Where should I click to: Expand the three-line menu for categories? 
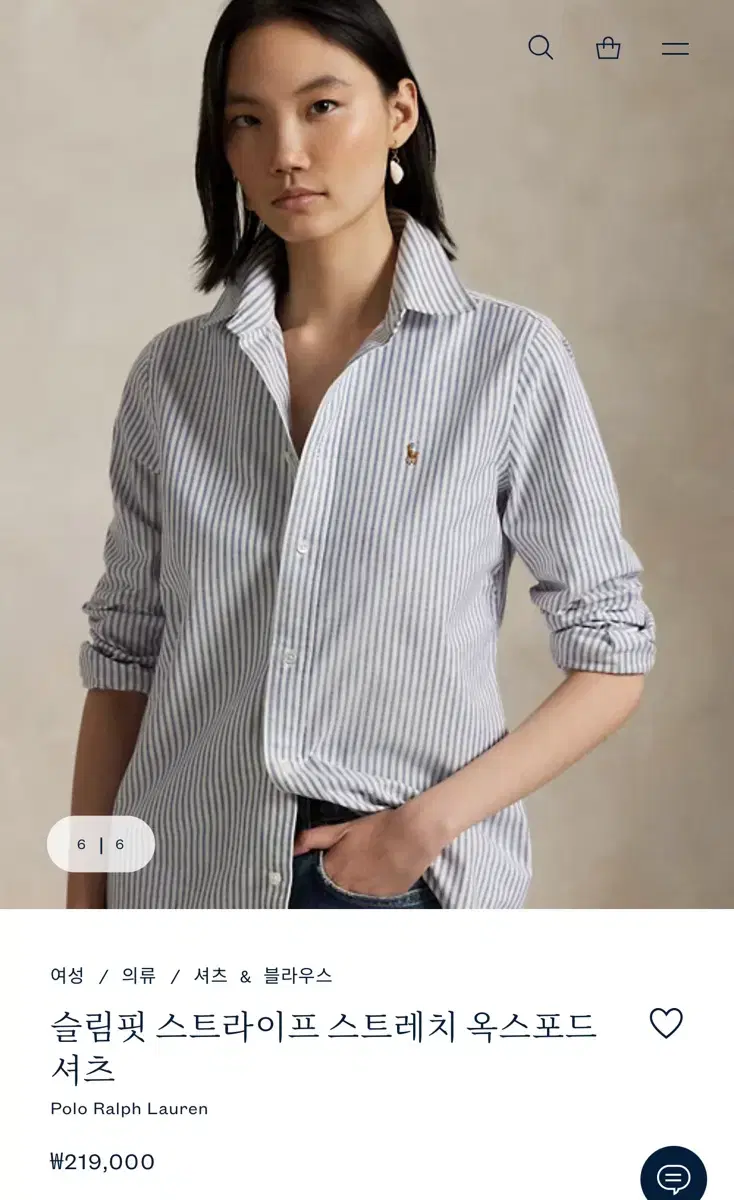pos(676,47)
